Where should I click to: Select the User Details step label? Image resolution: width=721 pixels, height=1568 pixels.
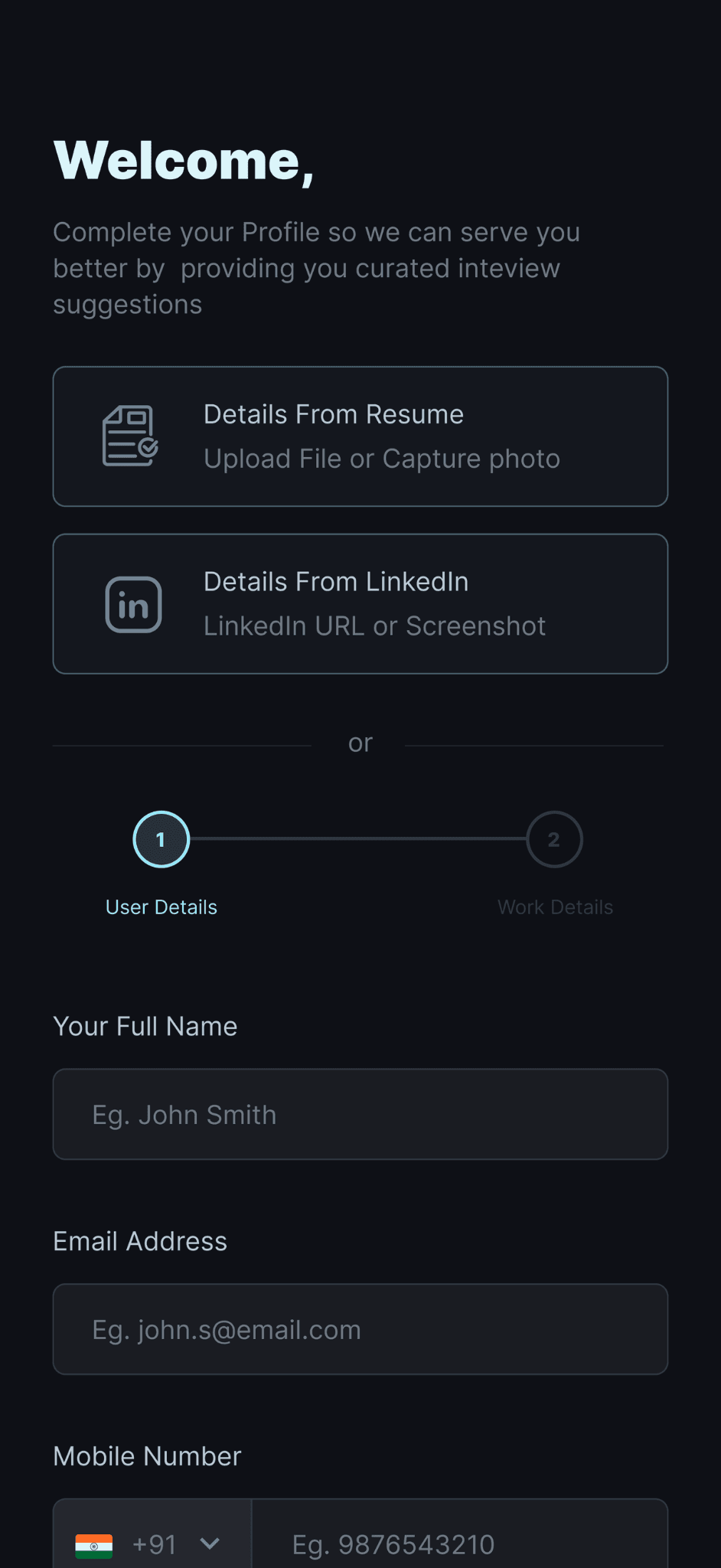161,906
